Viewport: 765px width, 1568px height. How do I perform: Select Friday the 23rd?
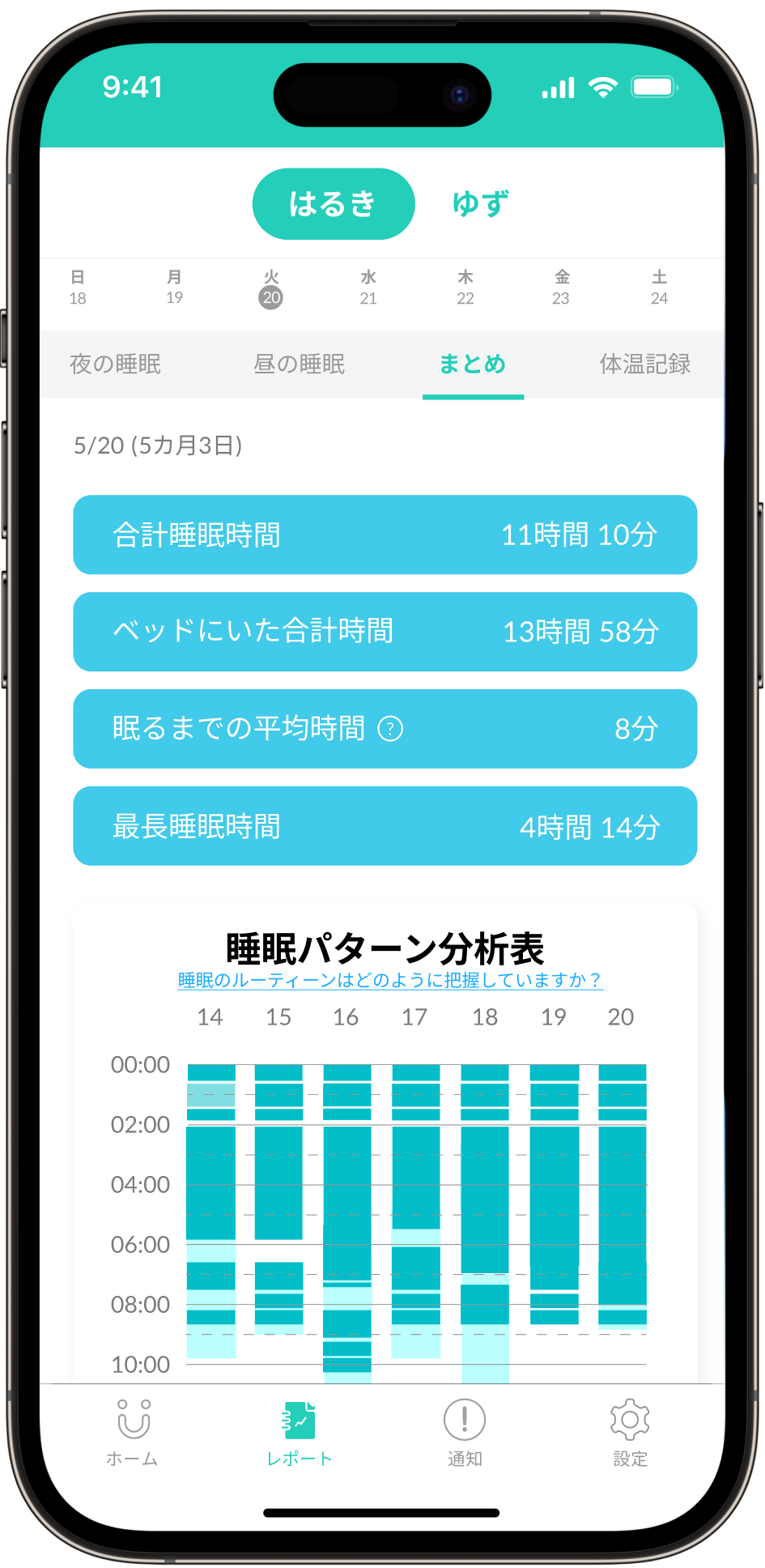tap(561, 288)
